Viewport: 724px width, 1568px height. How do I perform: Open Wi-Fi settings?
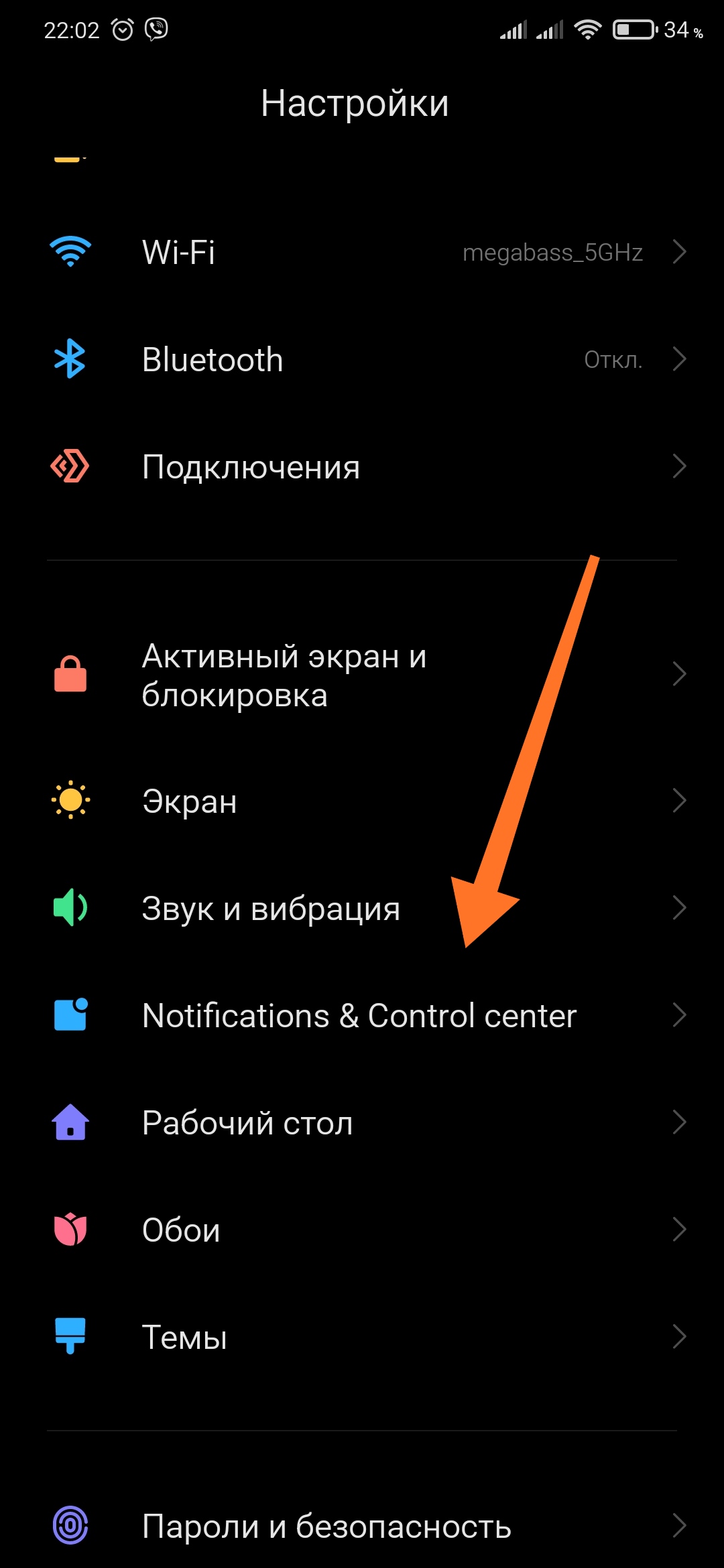click(362, 253)
